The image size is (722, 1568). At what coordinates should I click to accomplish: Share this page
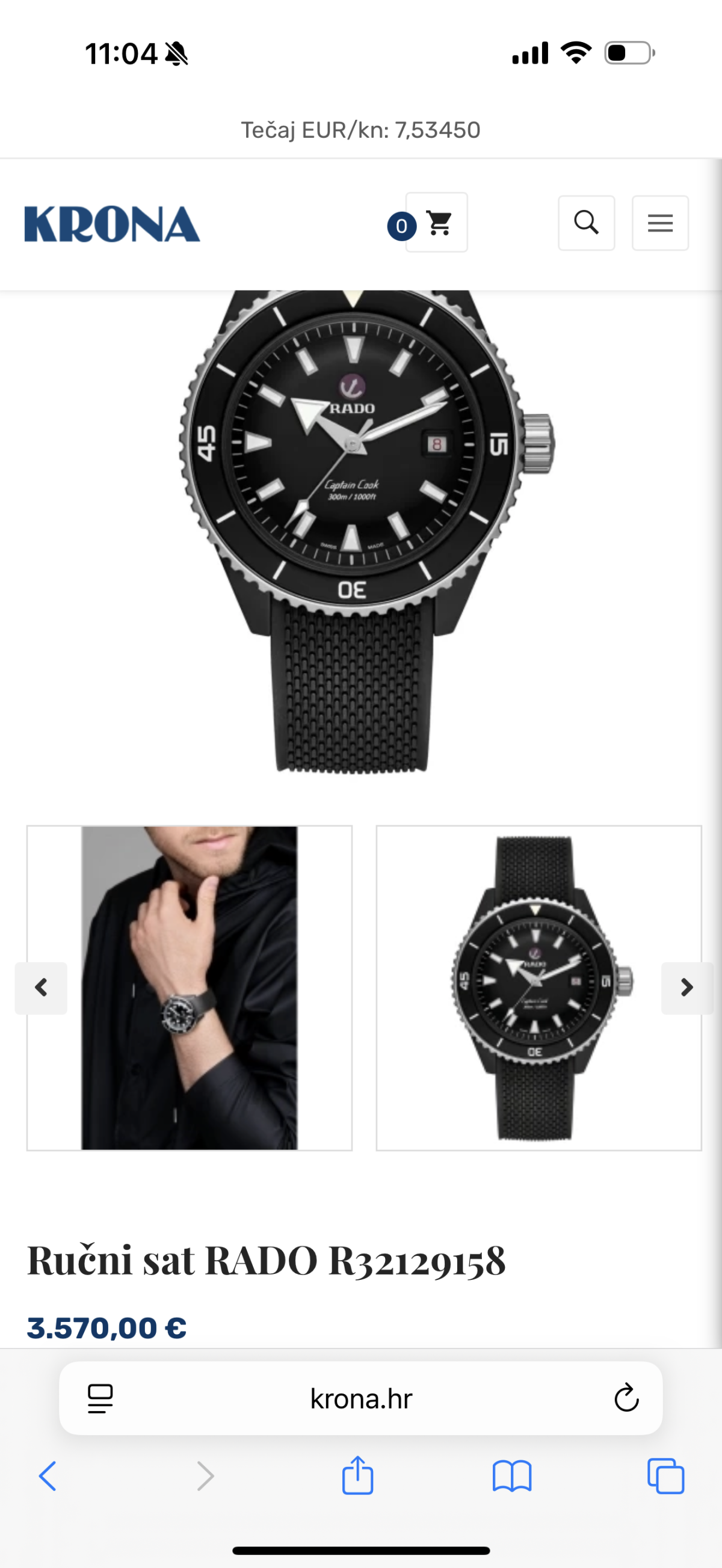point(357,1474)
